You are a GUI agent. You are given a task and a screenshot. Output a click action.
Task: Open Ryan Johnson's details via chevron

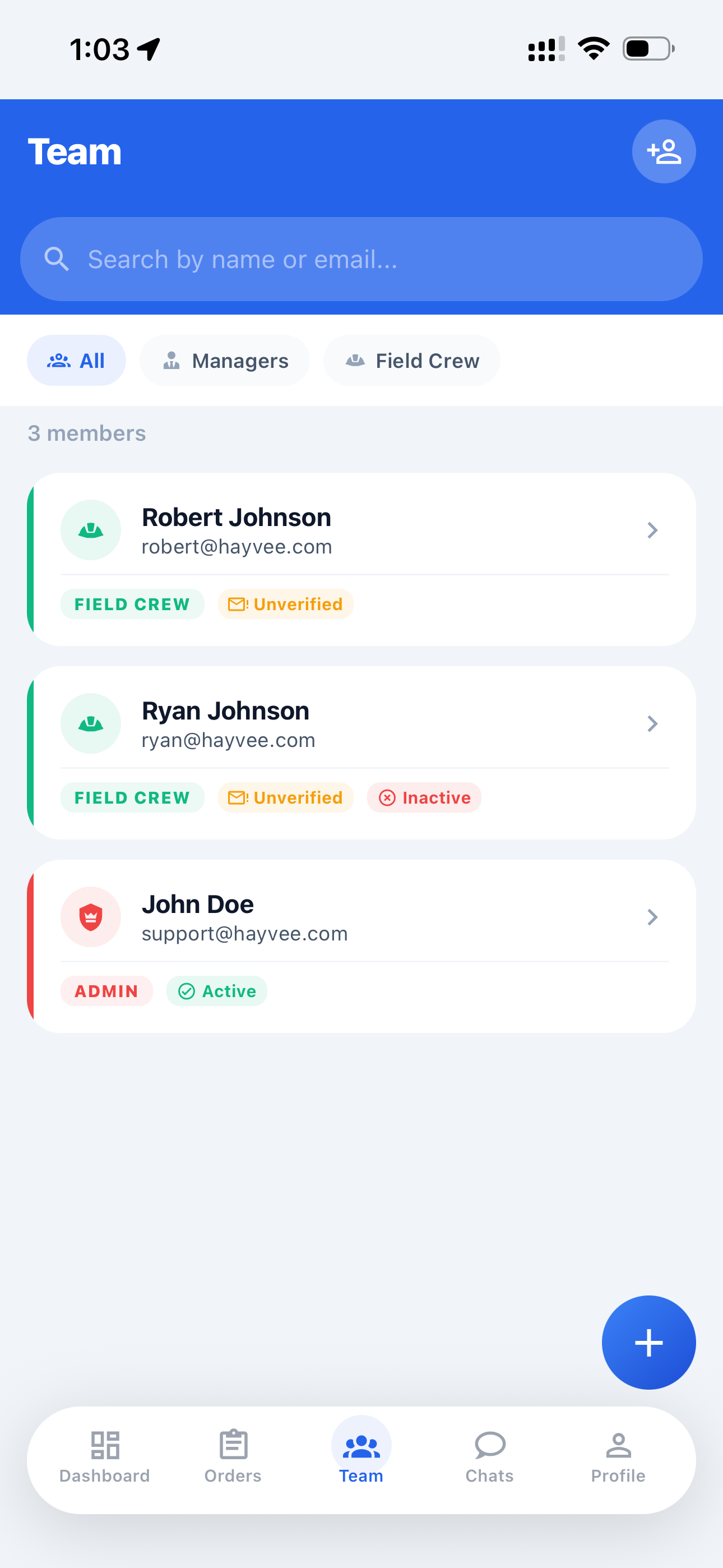coord(652,724)
